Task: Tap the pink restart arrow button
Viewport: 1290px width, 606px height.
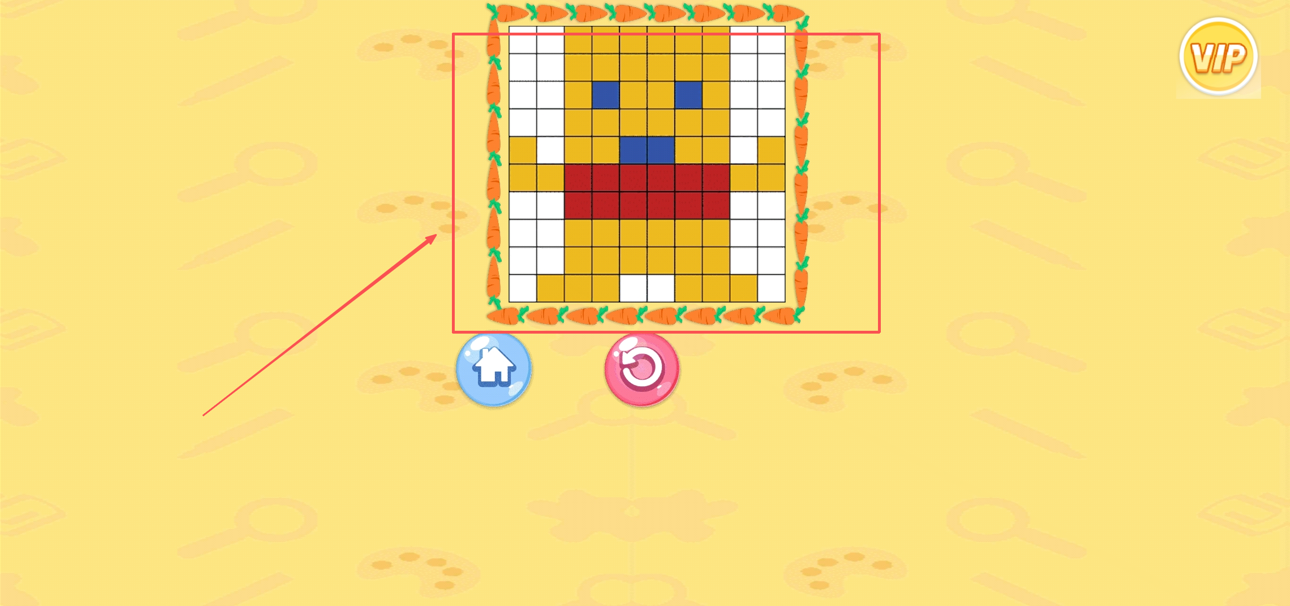Action: point(641,368)
